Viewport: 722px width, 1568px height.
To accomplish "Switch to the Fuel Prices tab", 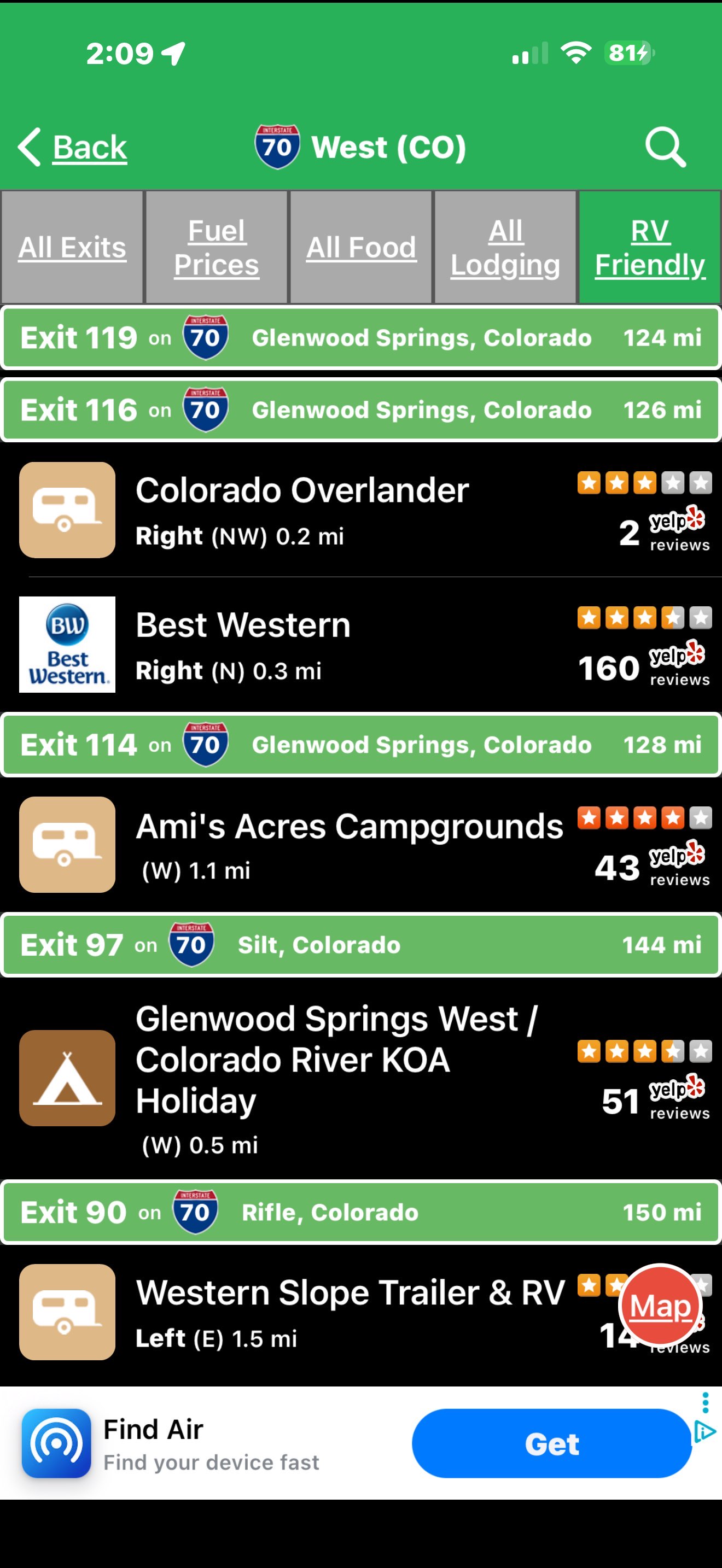I will 216,247.
